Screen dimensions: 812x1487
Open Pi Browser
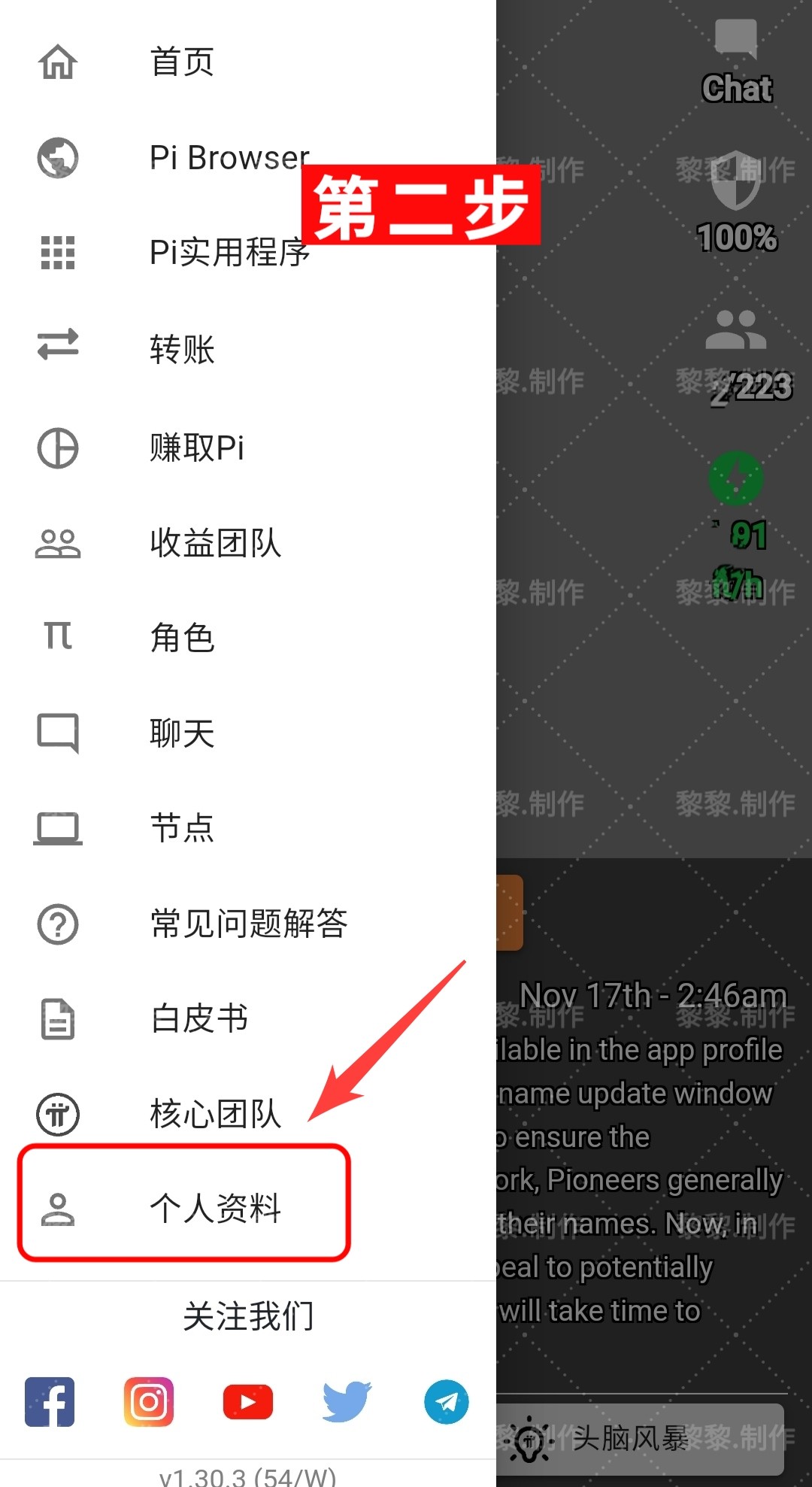(248, 157)
